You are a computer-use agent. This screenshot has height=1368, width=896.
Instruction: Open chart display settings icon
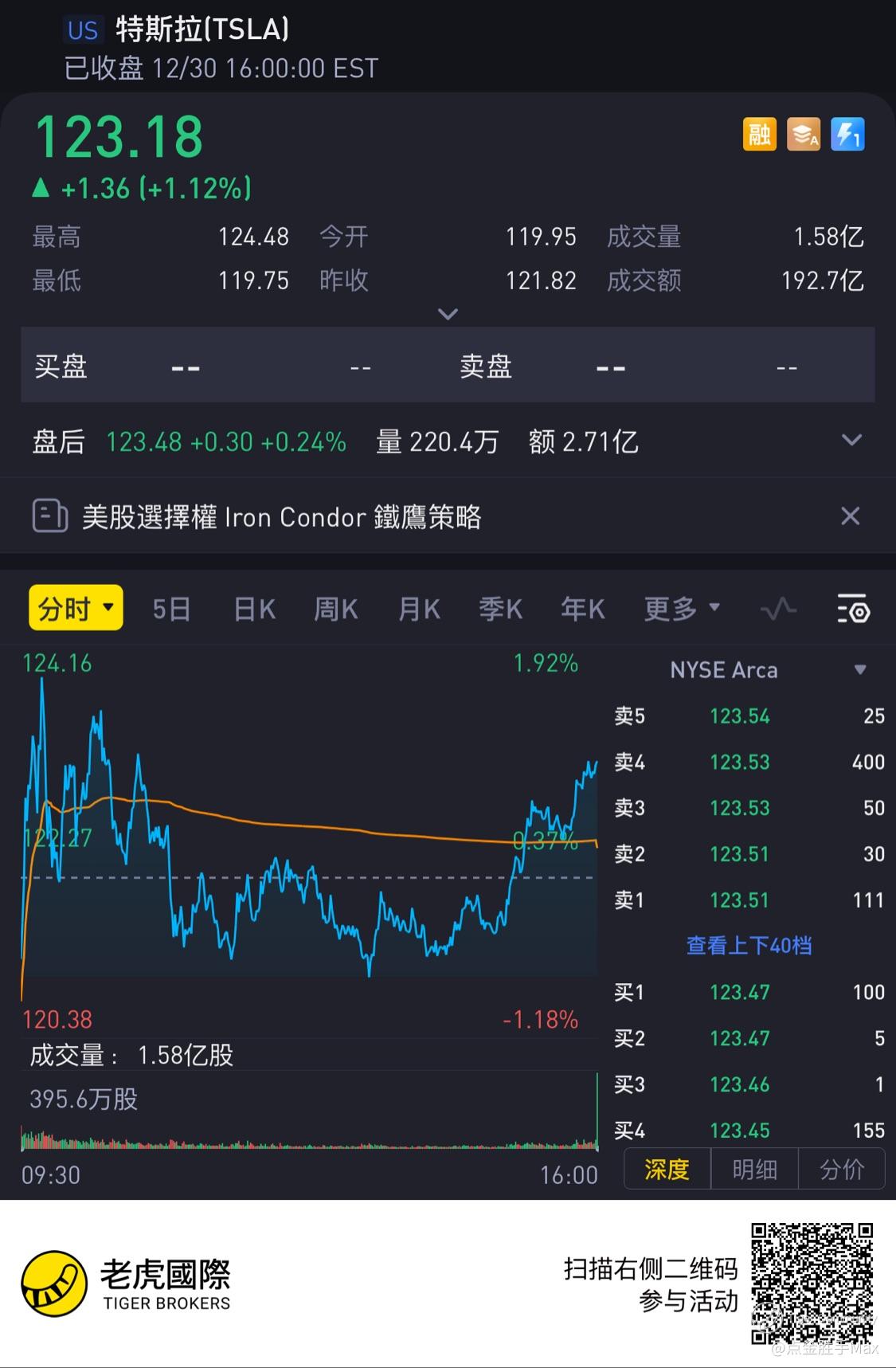tap(853, 610)
